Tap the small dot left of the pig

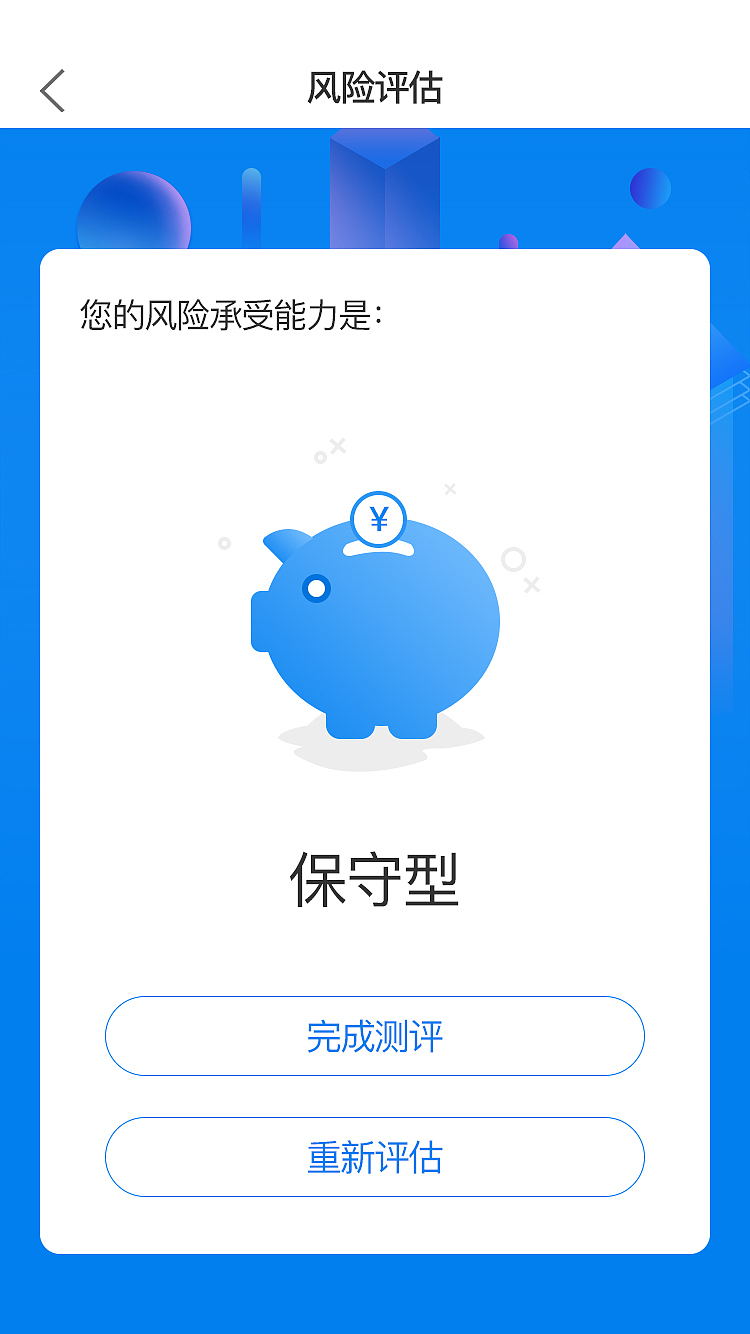(224, 543)
